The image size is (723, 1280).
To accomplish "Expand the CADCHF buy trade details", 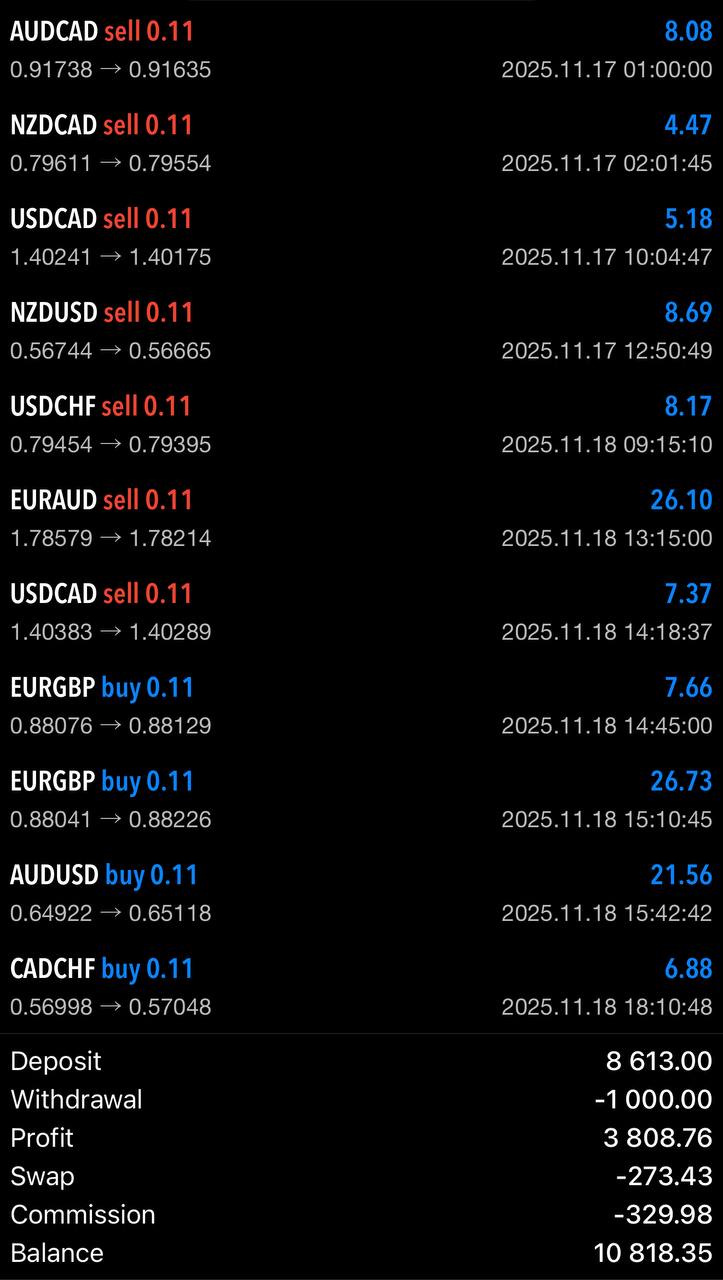I will (361, 987).
